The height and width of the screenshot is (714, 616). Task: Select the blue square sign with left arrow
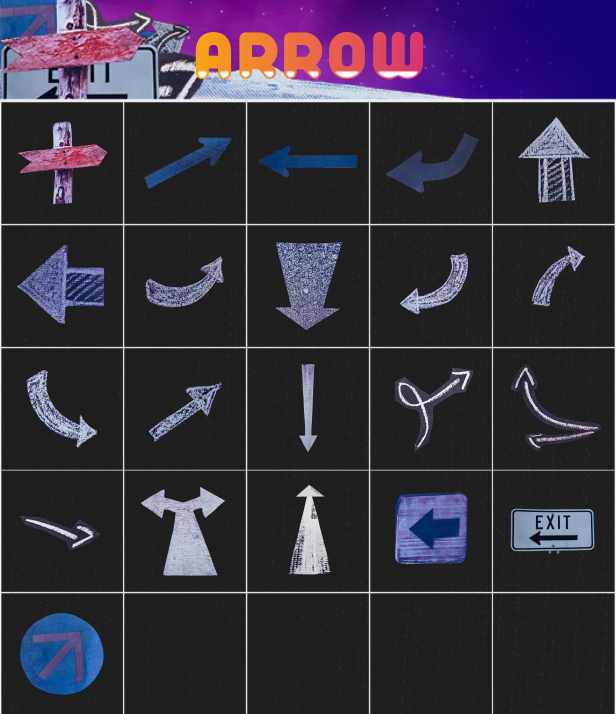click(431, 528)
